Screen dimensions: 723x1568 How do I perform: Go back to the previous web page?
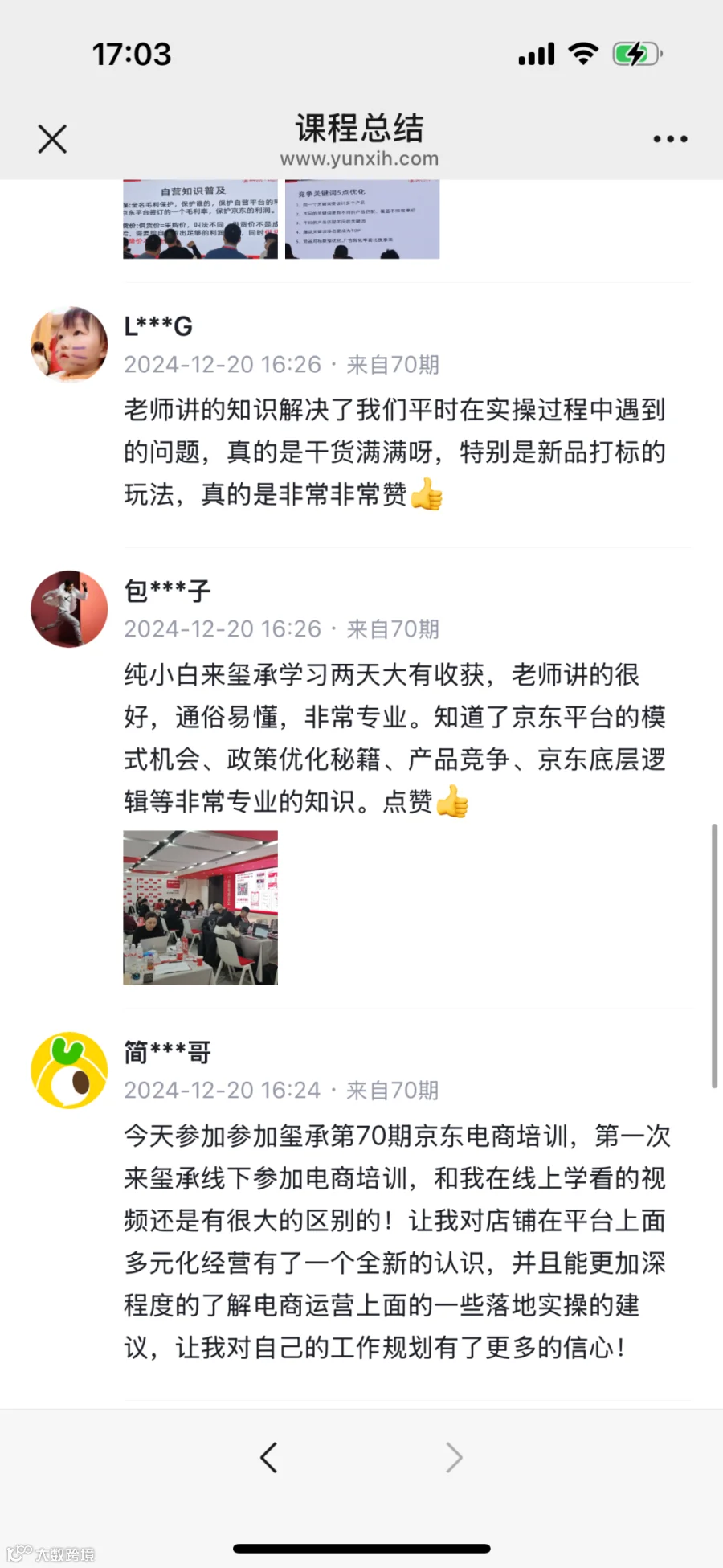[x=269, y=1457]
